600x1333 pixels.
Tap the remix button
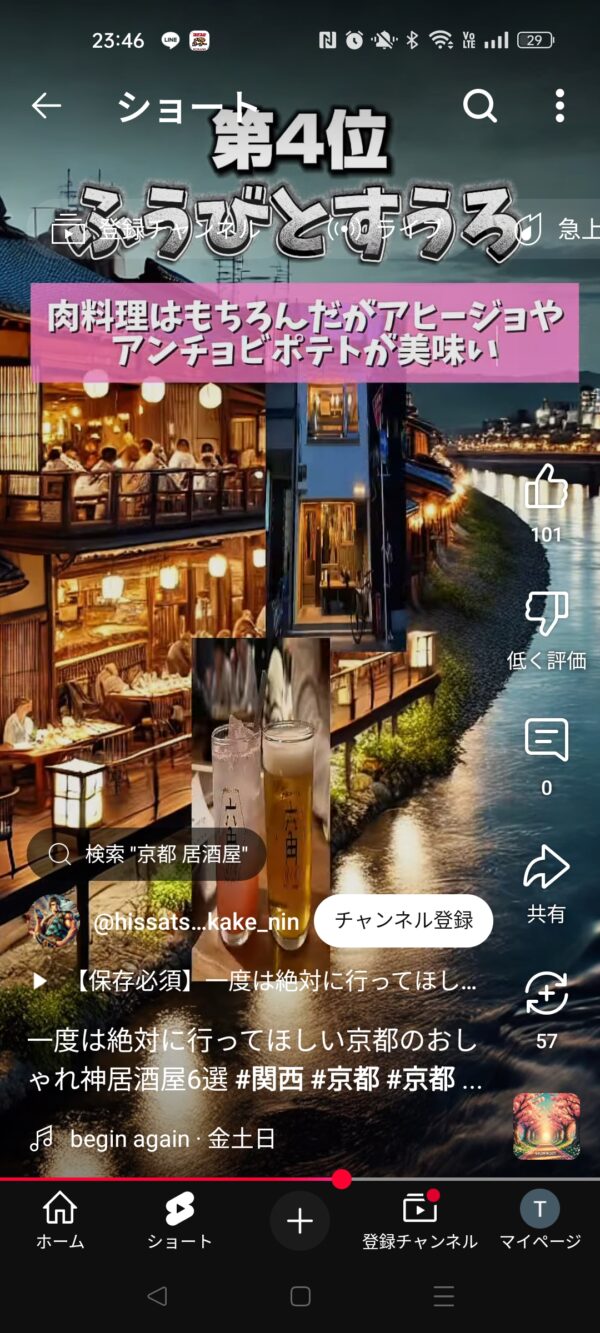(x=546, y=994)
